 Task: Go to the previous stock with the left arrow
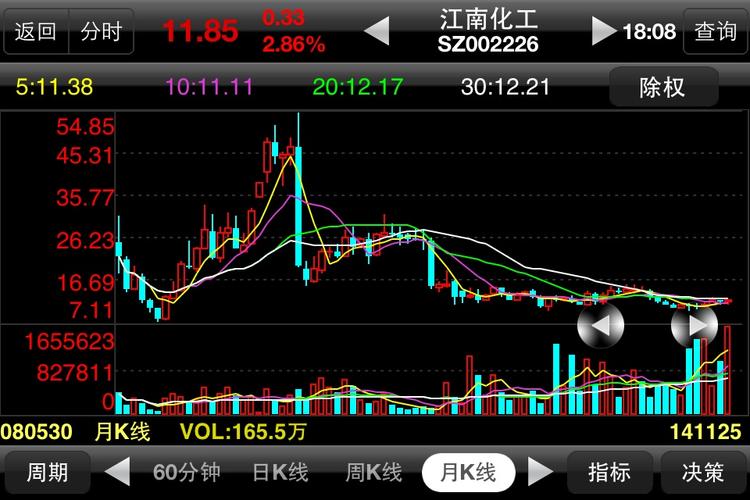pos(376,31)
